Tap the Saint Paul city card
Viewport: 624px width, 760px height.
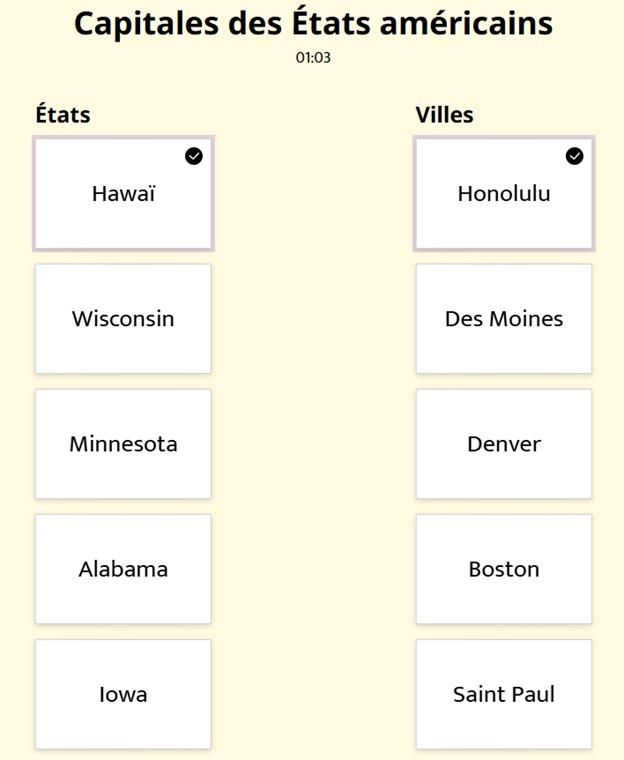click(x=504, y=694)
